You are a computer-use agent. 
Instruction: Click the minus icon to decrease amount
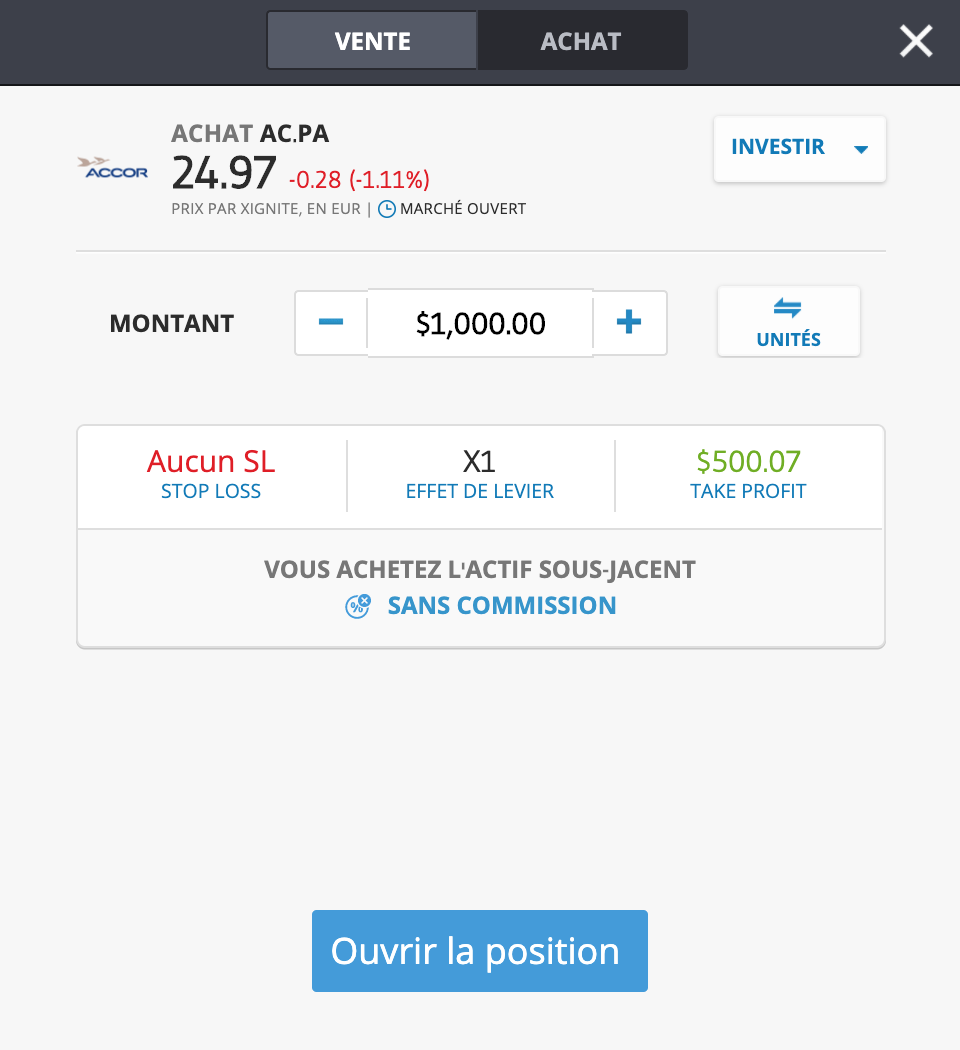click(x=330, y=323)
